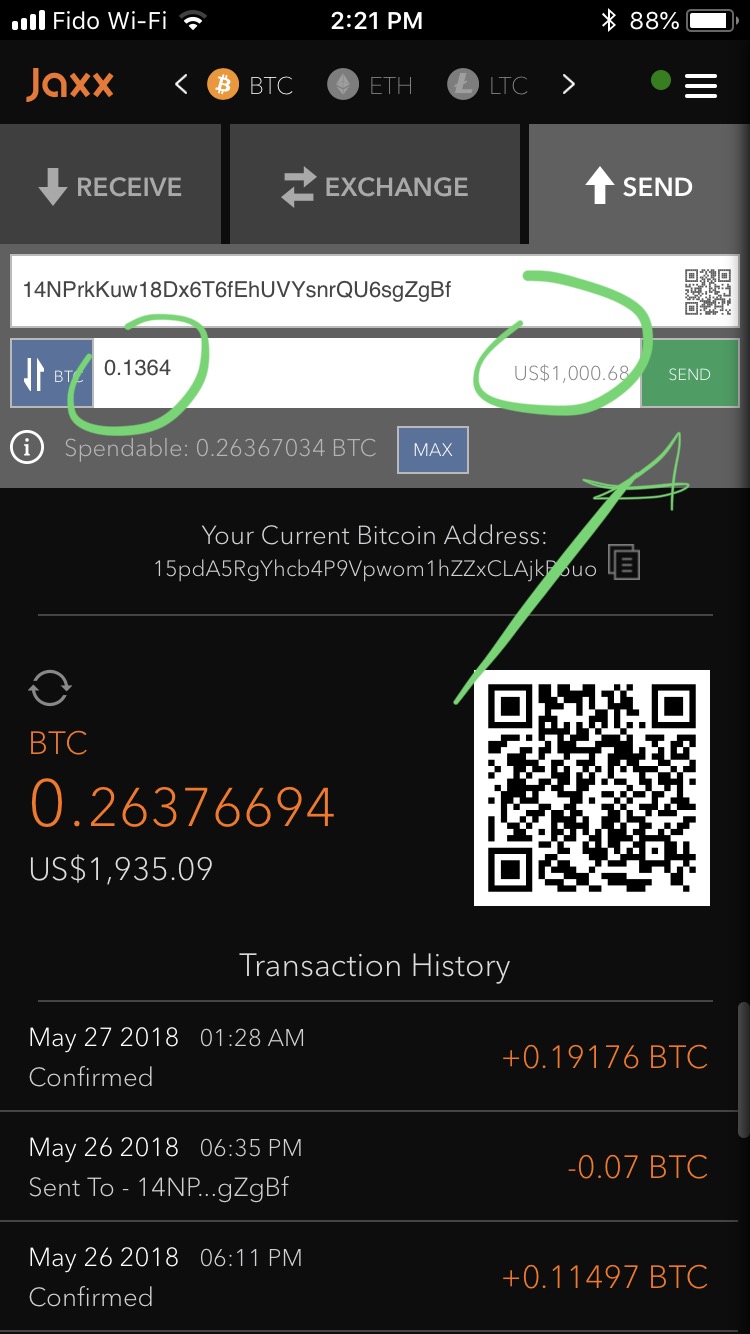Scan a QR code for address

point(707,292)
